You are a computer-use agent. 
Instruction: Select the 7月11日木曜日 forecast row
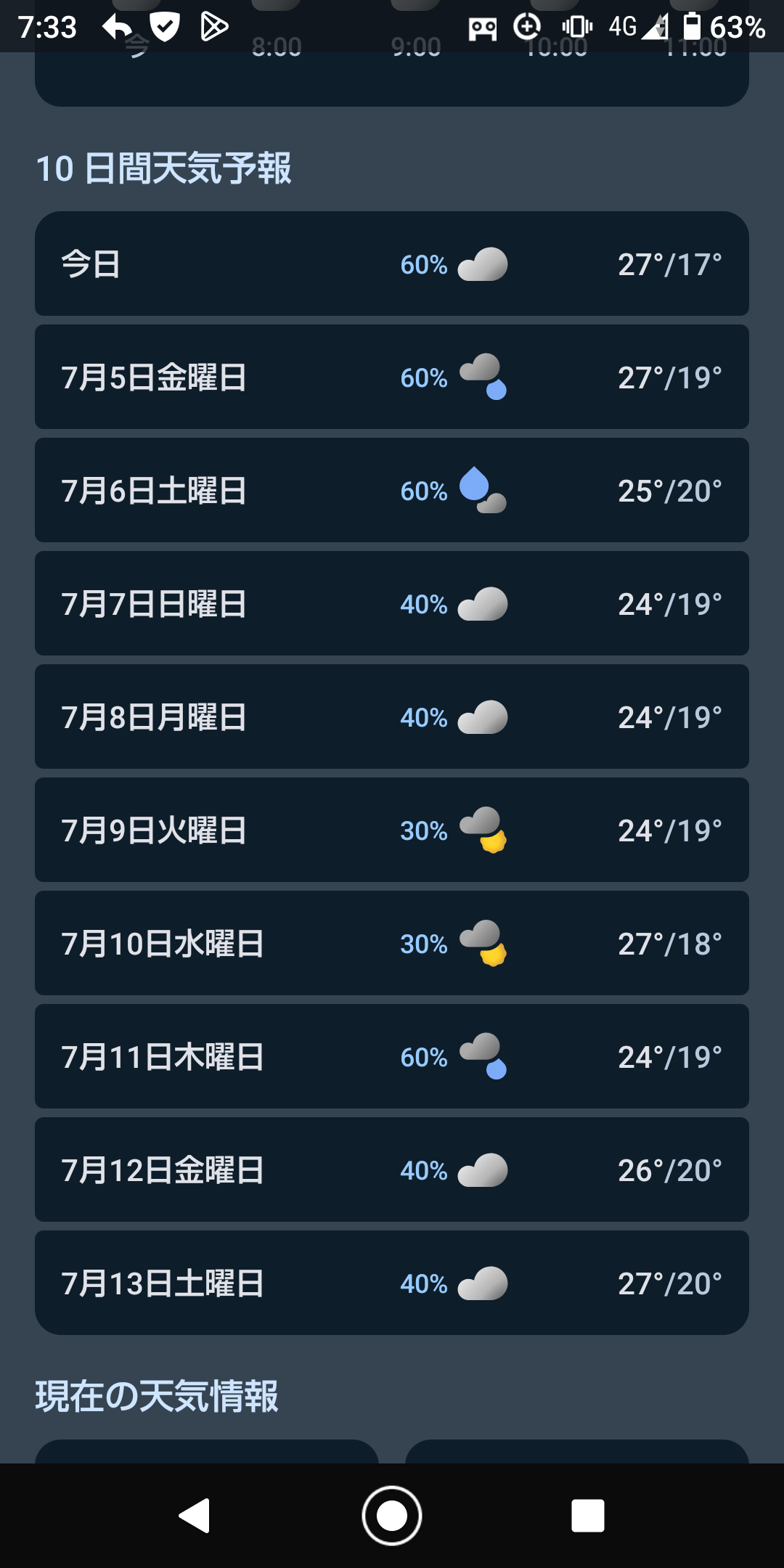tap(392, 1057)
